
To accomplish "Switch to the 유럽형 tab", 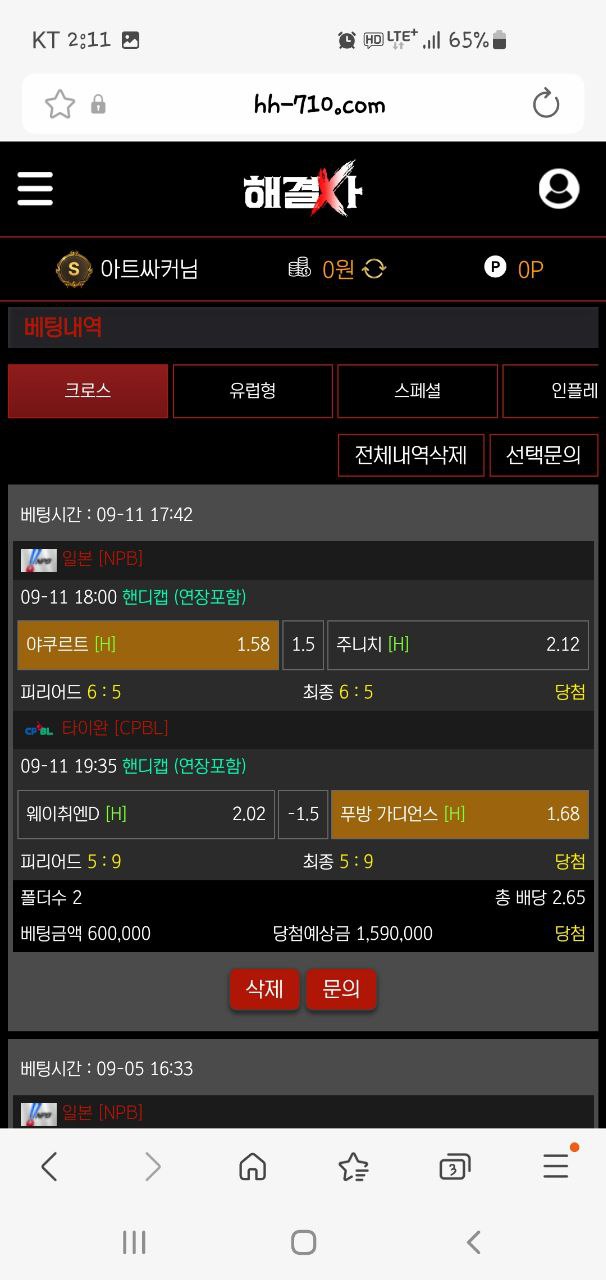I will click(x=252, y=391).
